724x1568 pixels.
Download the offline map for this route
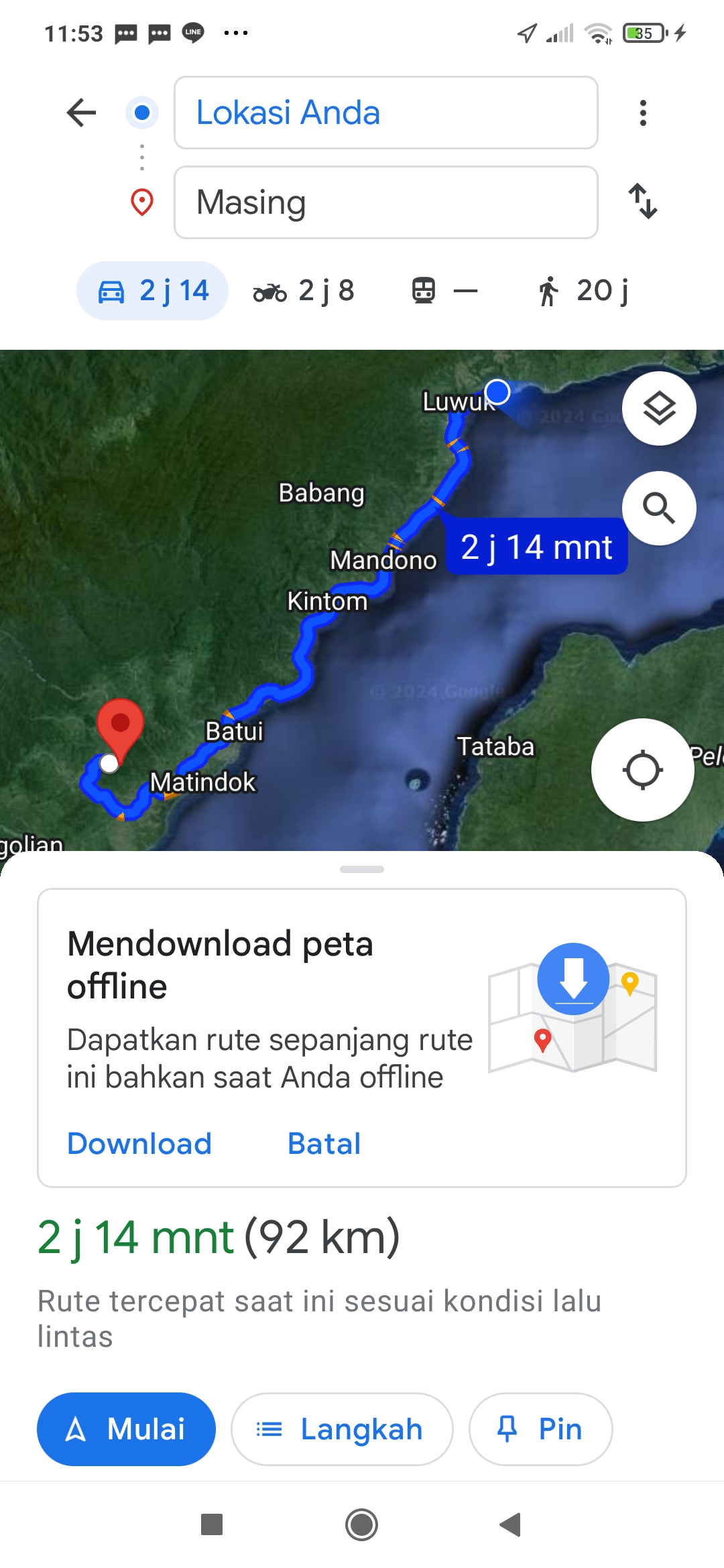(x=139, y=1143)
